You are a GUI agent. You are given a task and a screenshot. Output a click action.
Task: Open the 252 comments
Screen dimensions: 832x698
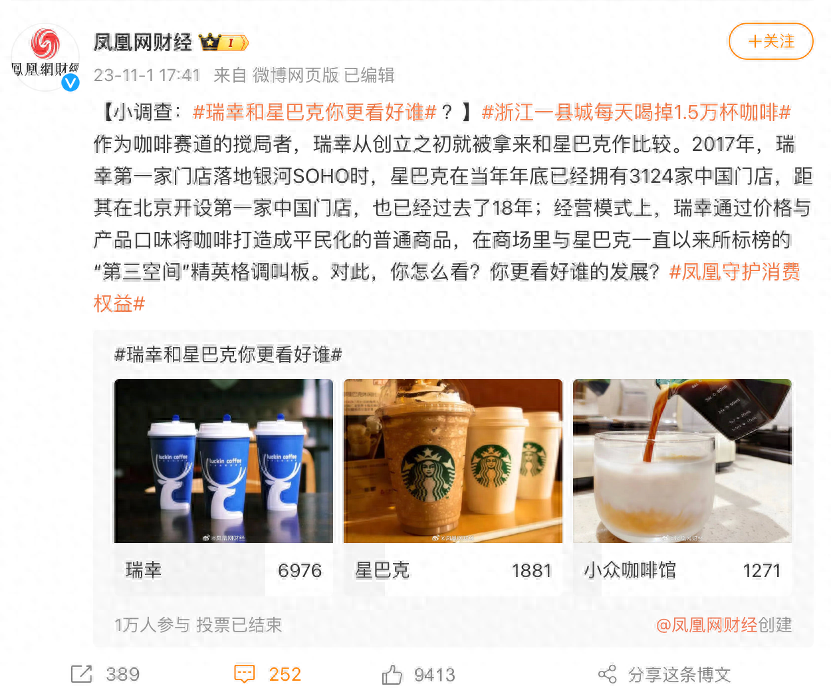(x=268, y=674)
